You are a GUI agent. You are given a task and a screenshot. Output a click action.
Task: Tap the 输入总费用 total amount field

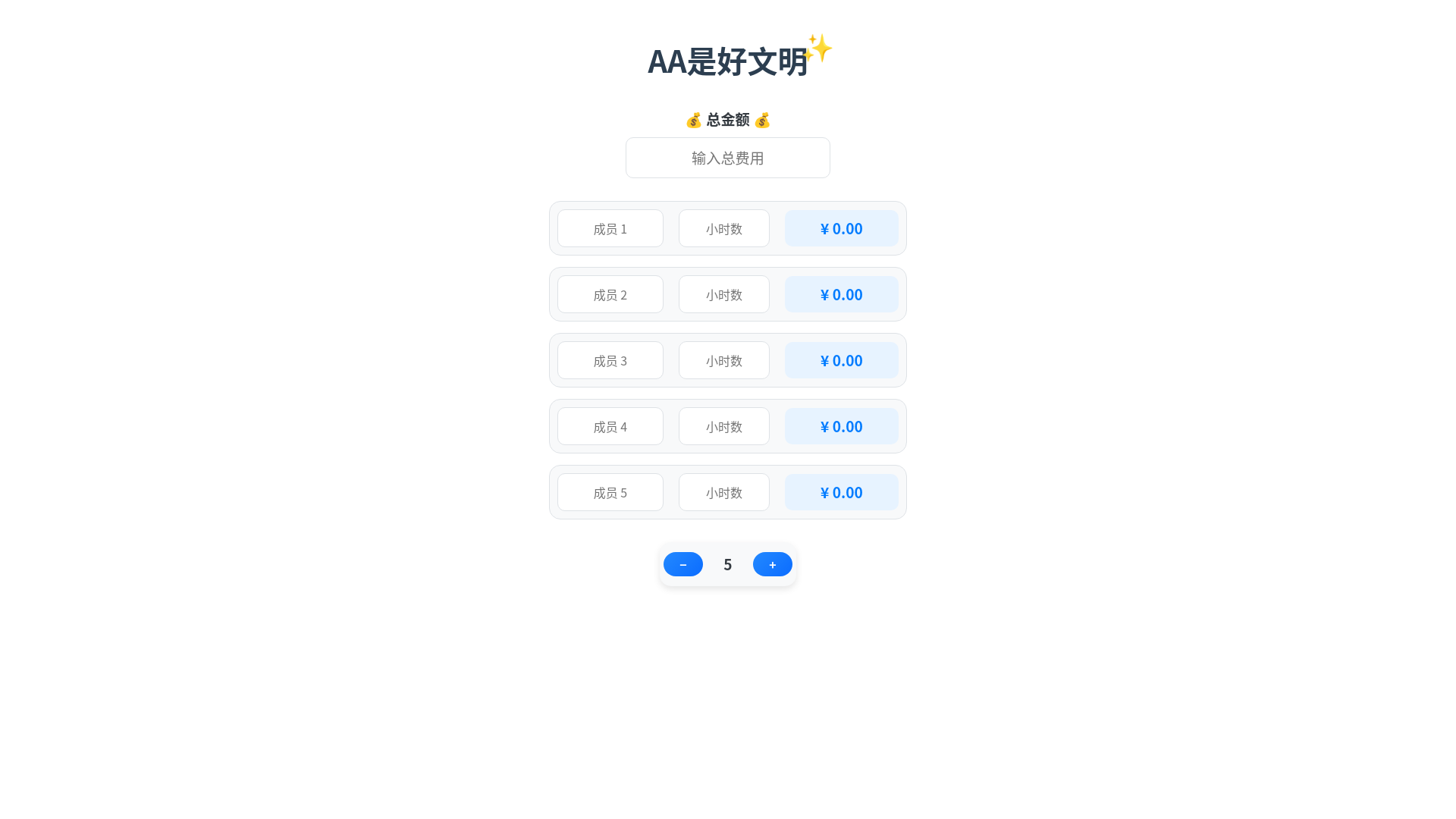[727, 158]
